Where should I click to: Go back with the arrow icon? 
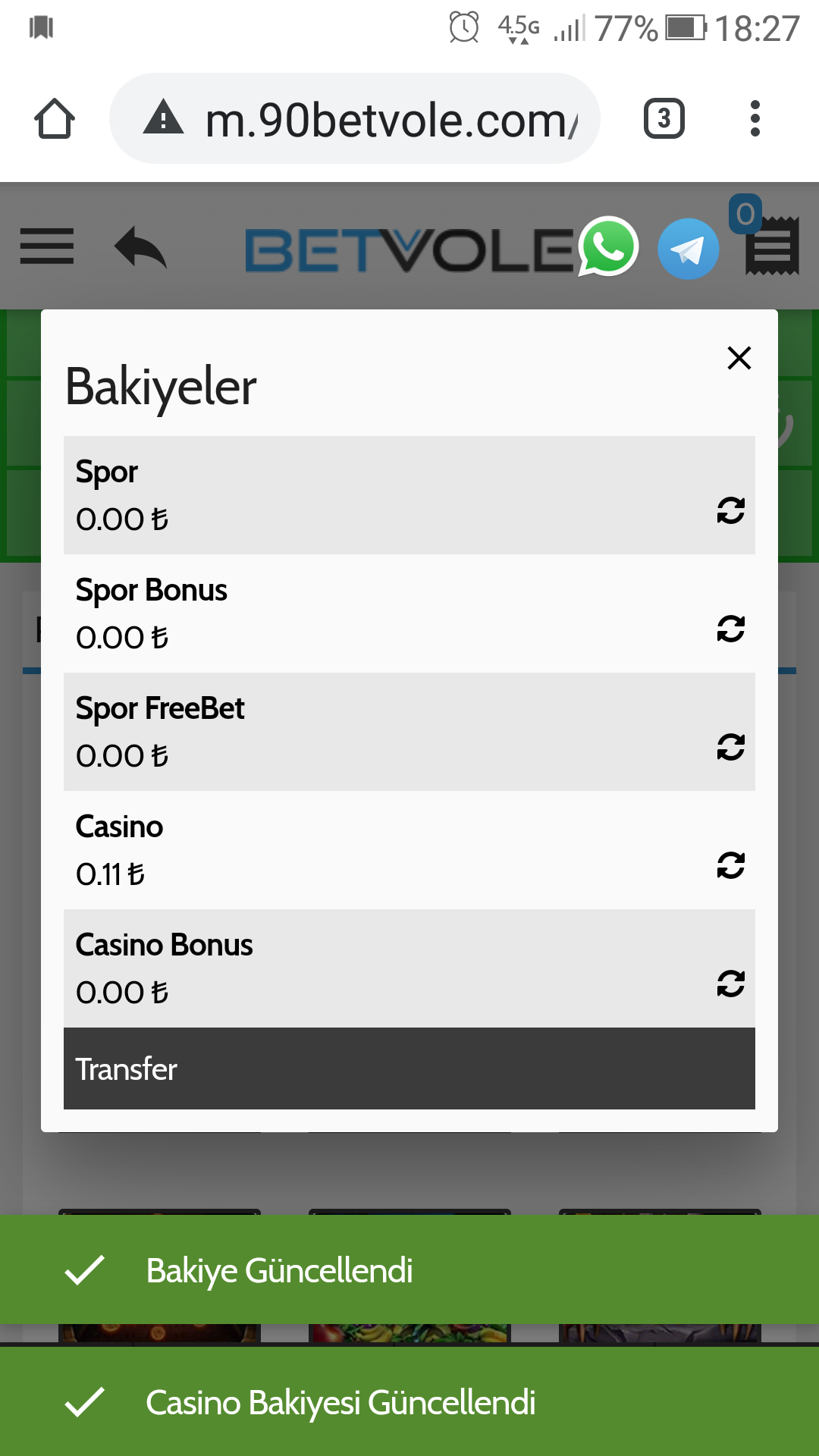click(x=140, y=247)
